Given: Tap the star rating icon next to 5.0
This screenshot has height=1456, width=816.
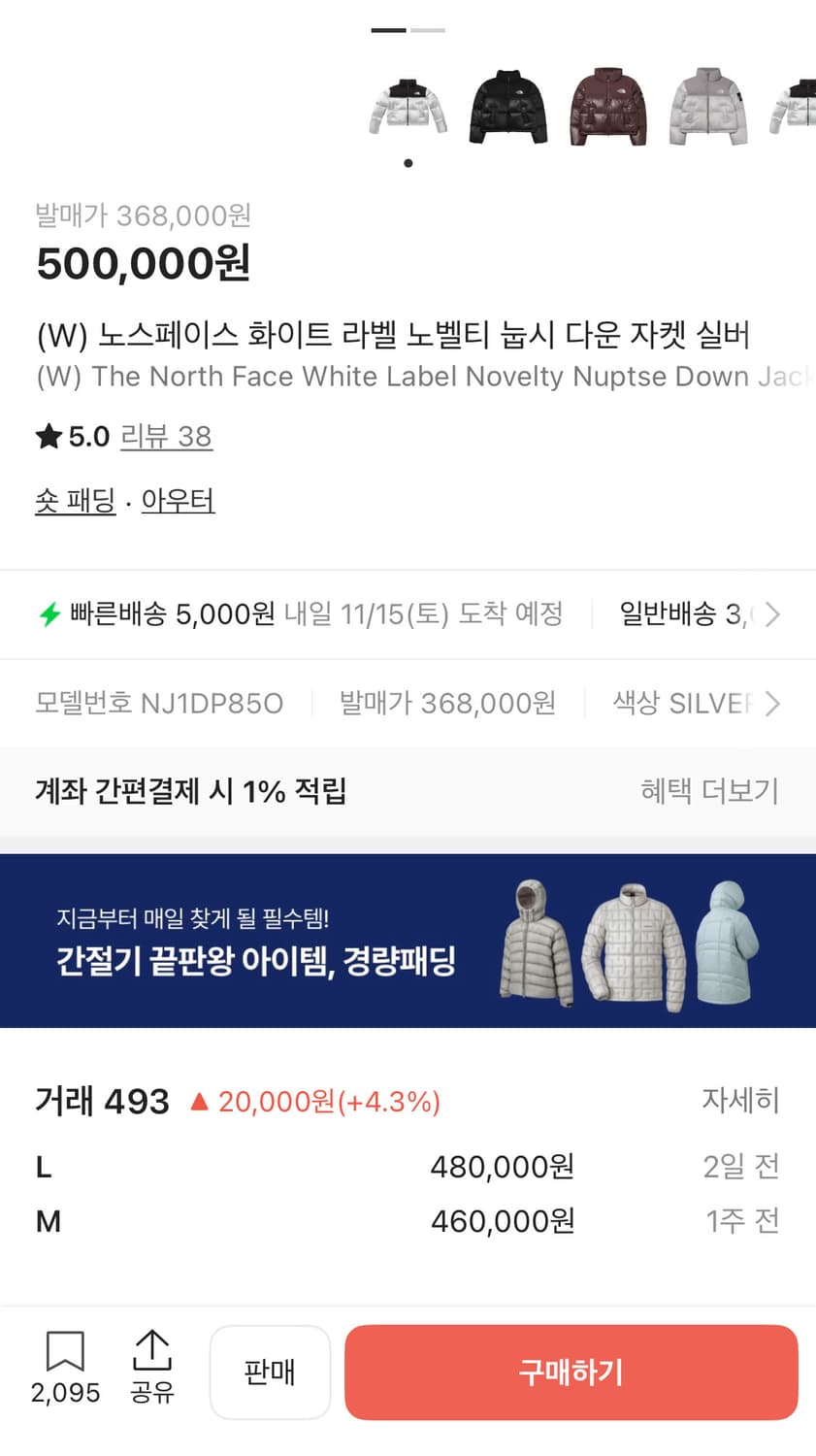Looking at the screenshot, I should pos(47,436).
